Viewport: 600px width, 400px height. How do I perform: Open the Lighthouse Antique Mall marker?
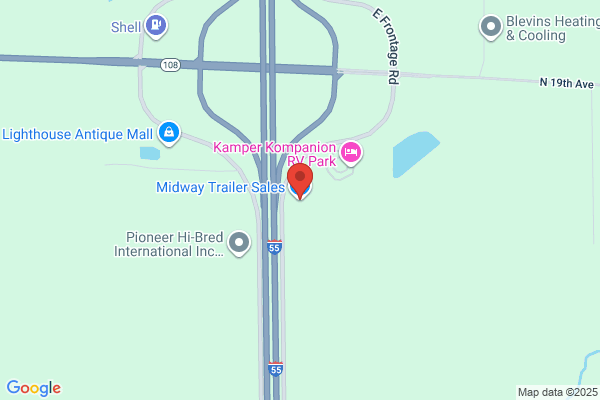tap(170, 132)
